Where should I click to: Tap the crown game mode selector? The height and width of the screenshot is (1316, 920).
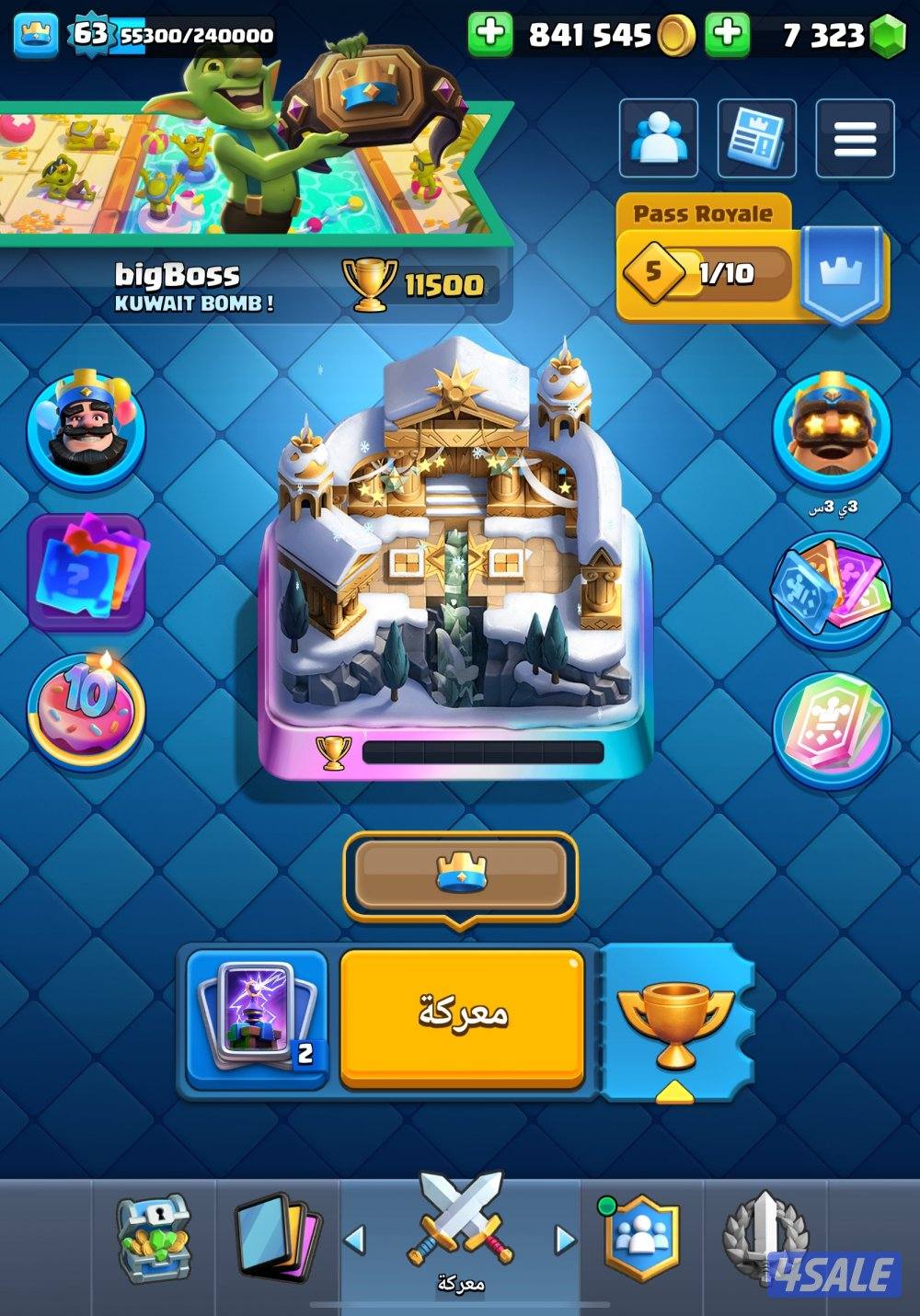pyautogui.click(x=460, y=875)
